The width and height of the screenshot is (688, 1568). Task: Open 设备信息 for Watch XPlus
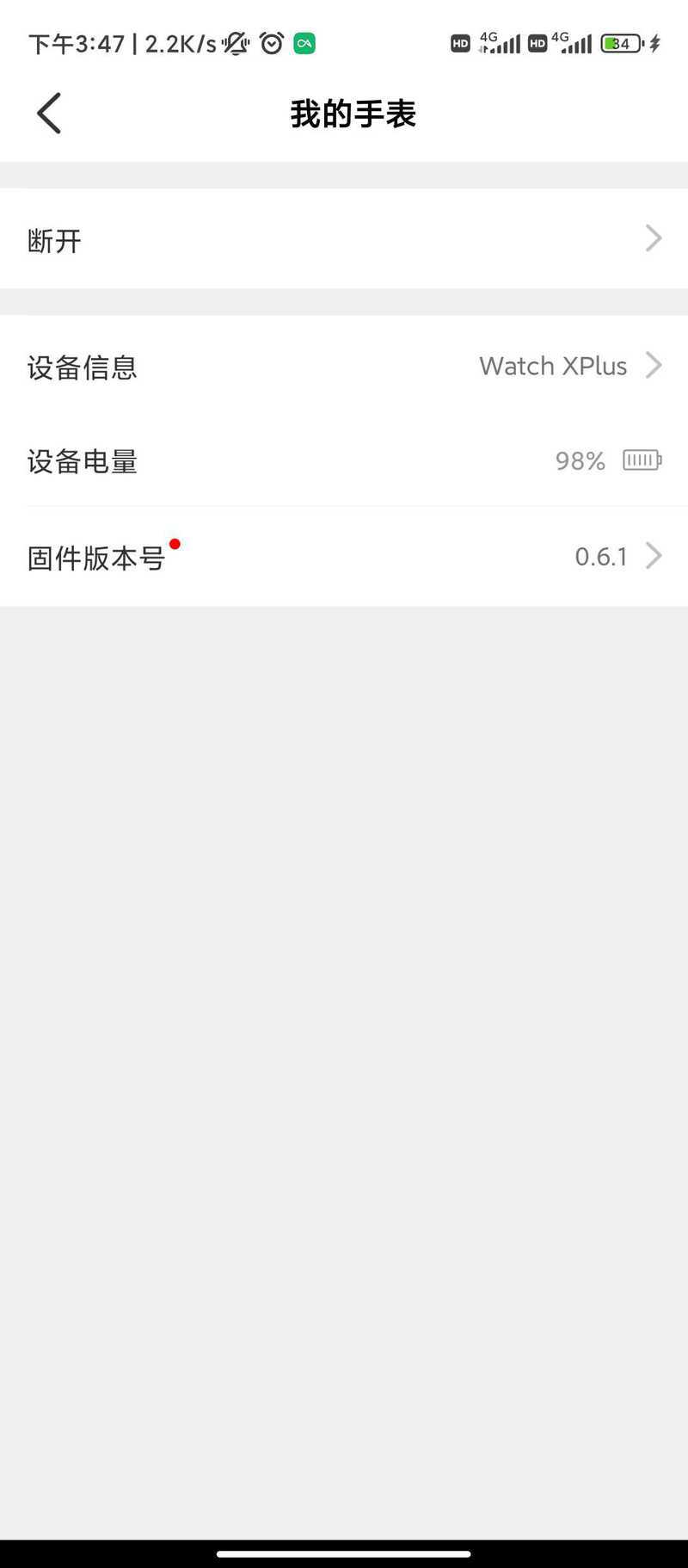point(344,367)
